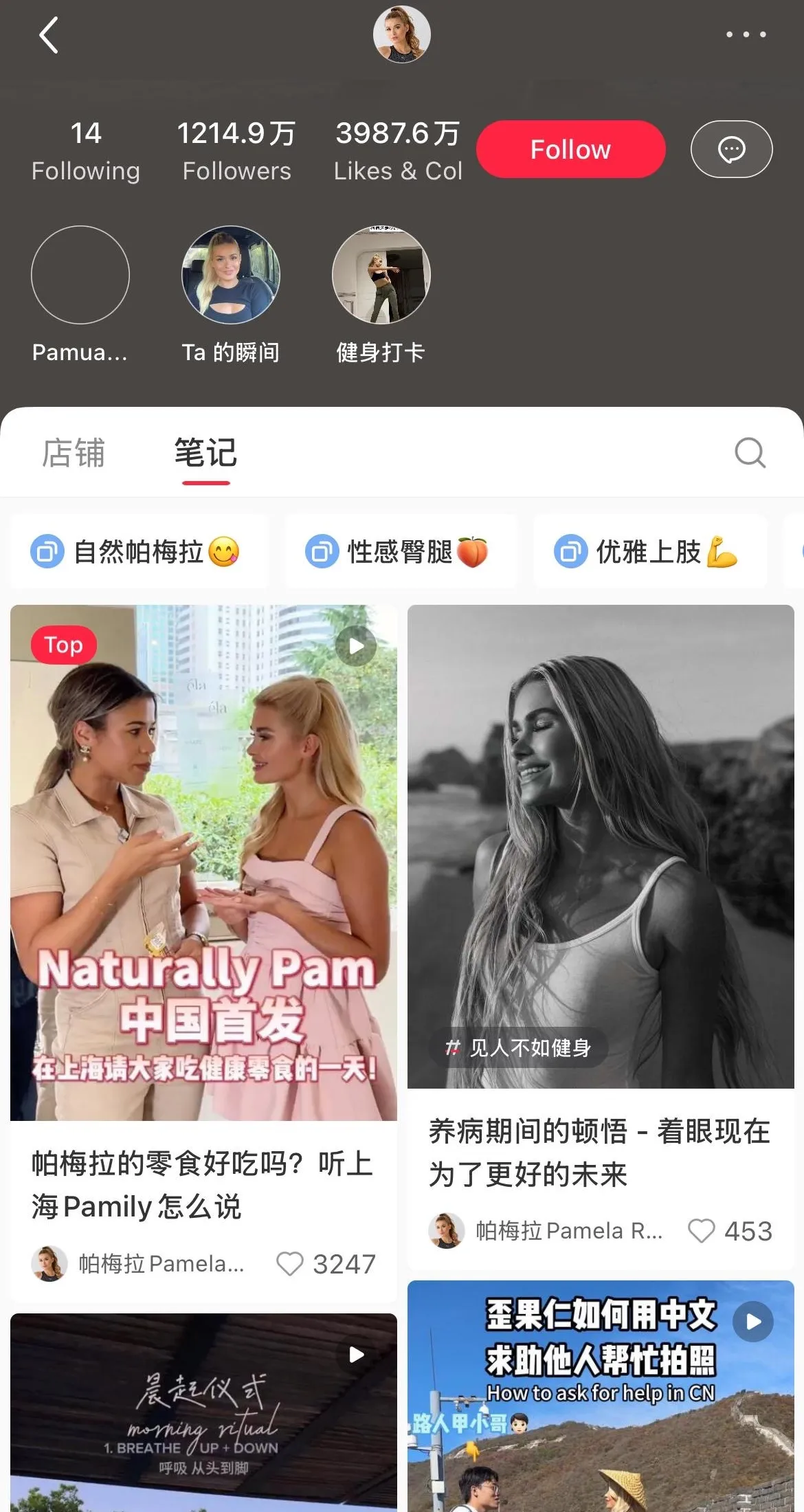
Task: Search this profile's notes
Action: pyautogui.click(x=750, y=453)
